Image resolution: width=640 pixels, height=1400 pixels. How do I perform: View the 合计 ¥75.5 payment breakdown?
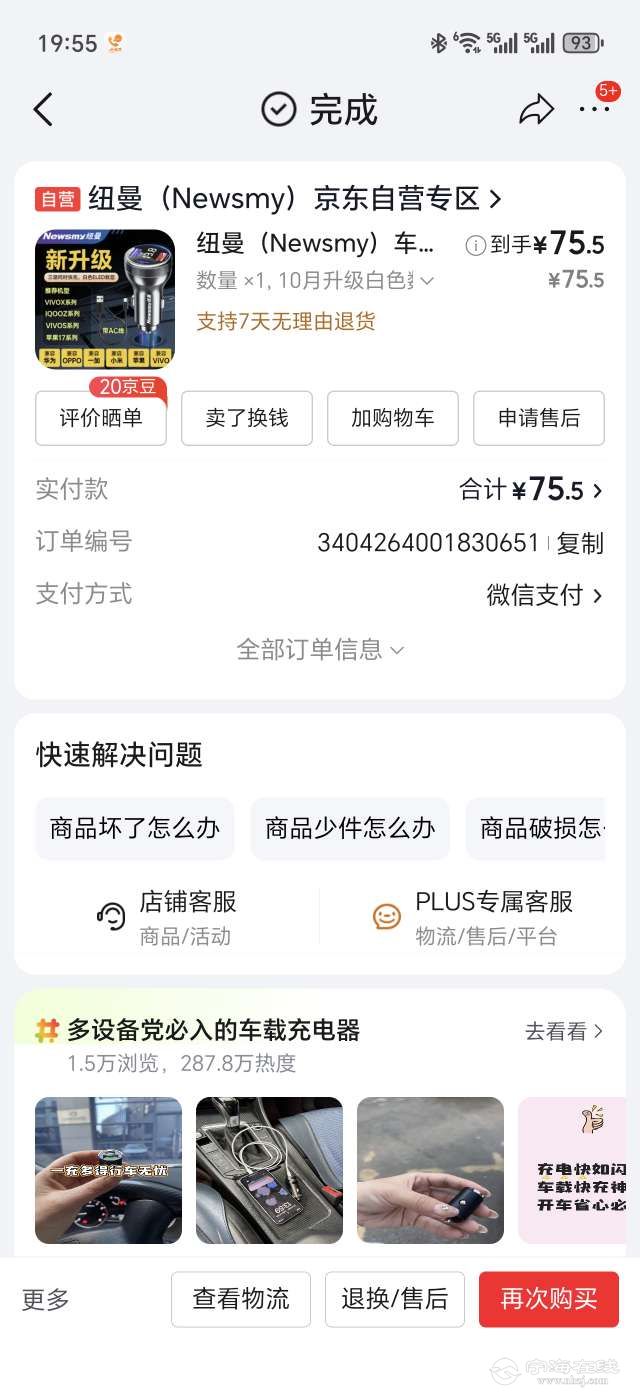pos(531,490)
